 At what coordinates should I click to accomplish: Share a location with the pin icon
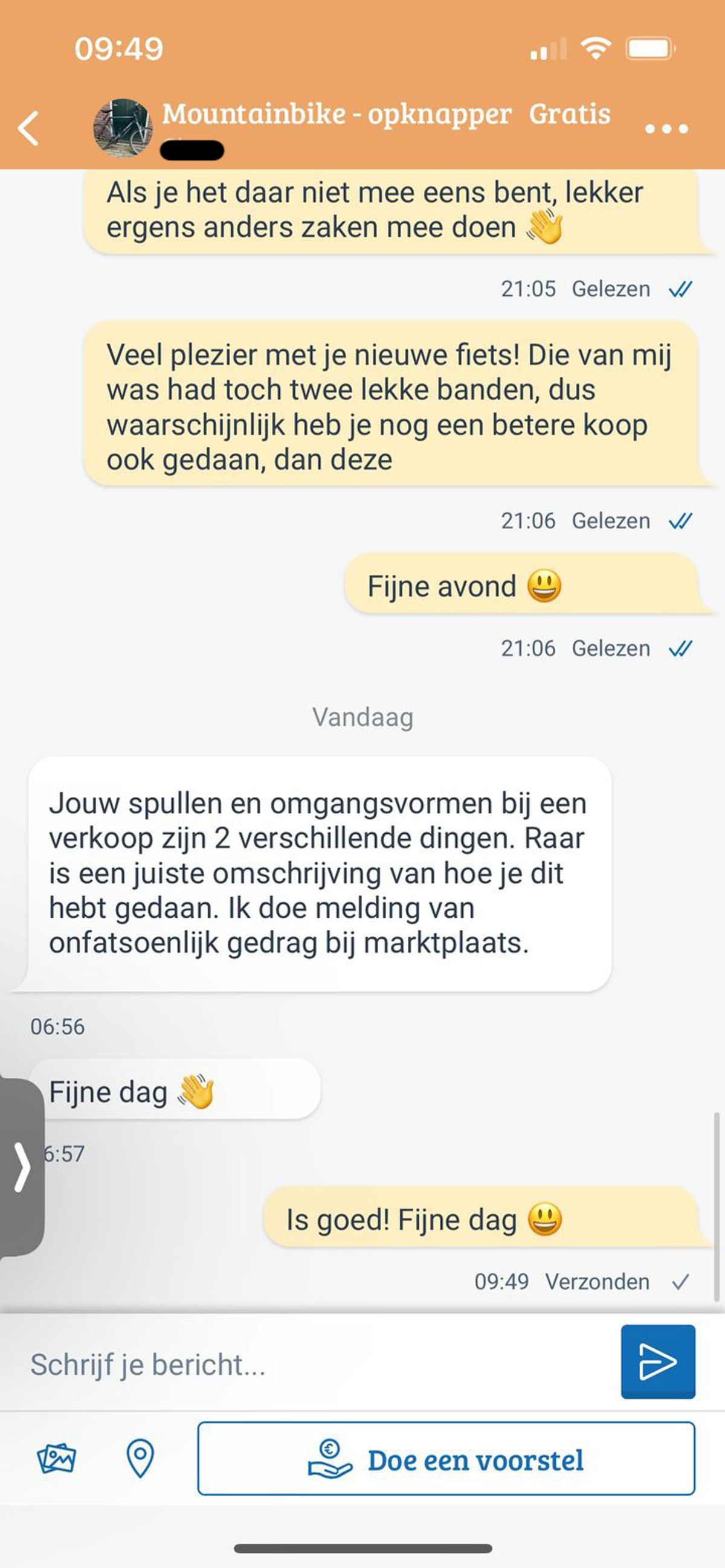tap(140, 1459)
